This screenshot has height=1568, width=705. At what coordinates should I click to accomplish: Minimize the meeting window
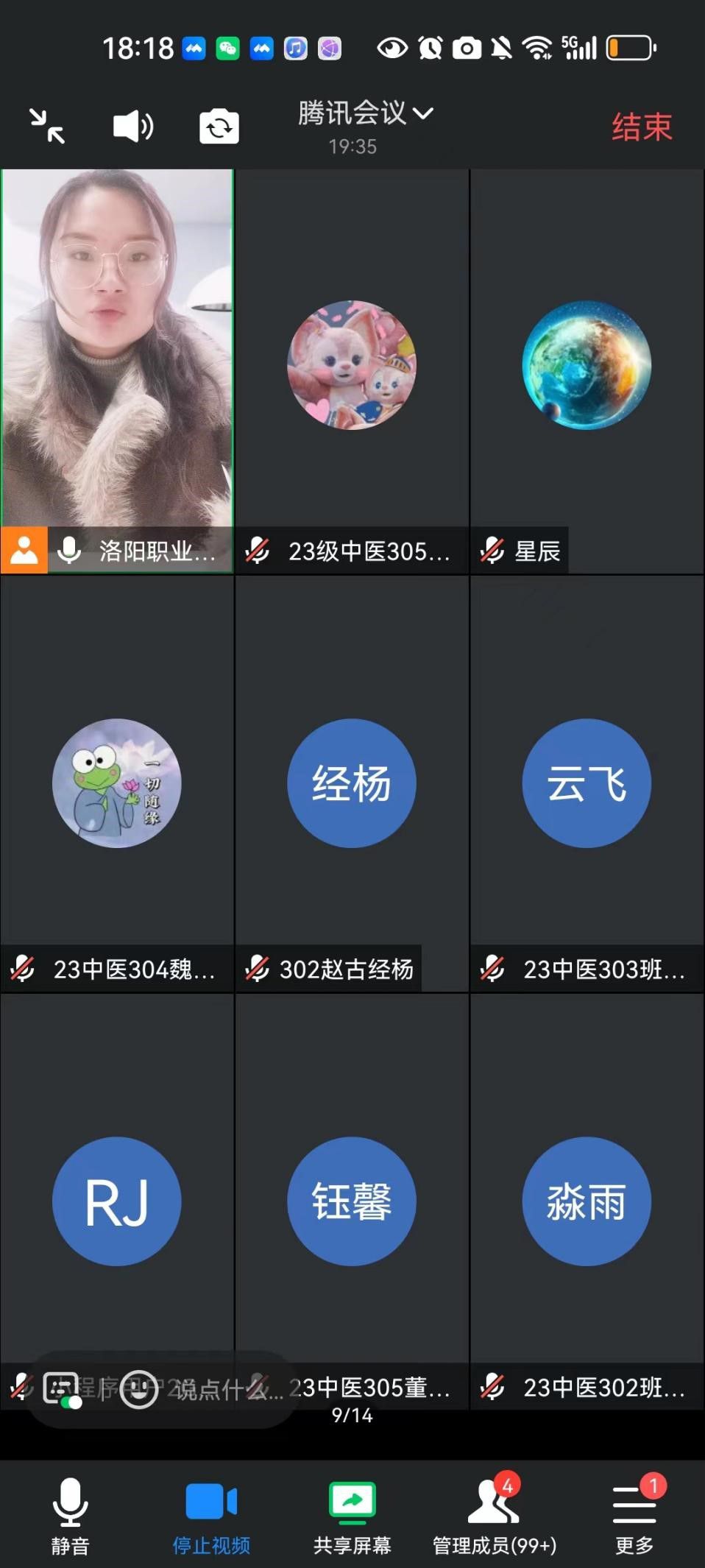point(47,126)
